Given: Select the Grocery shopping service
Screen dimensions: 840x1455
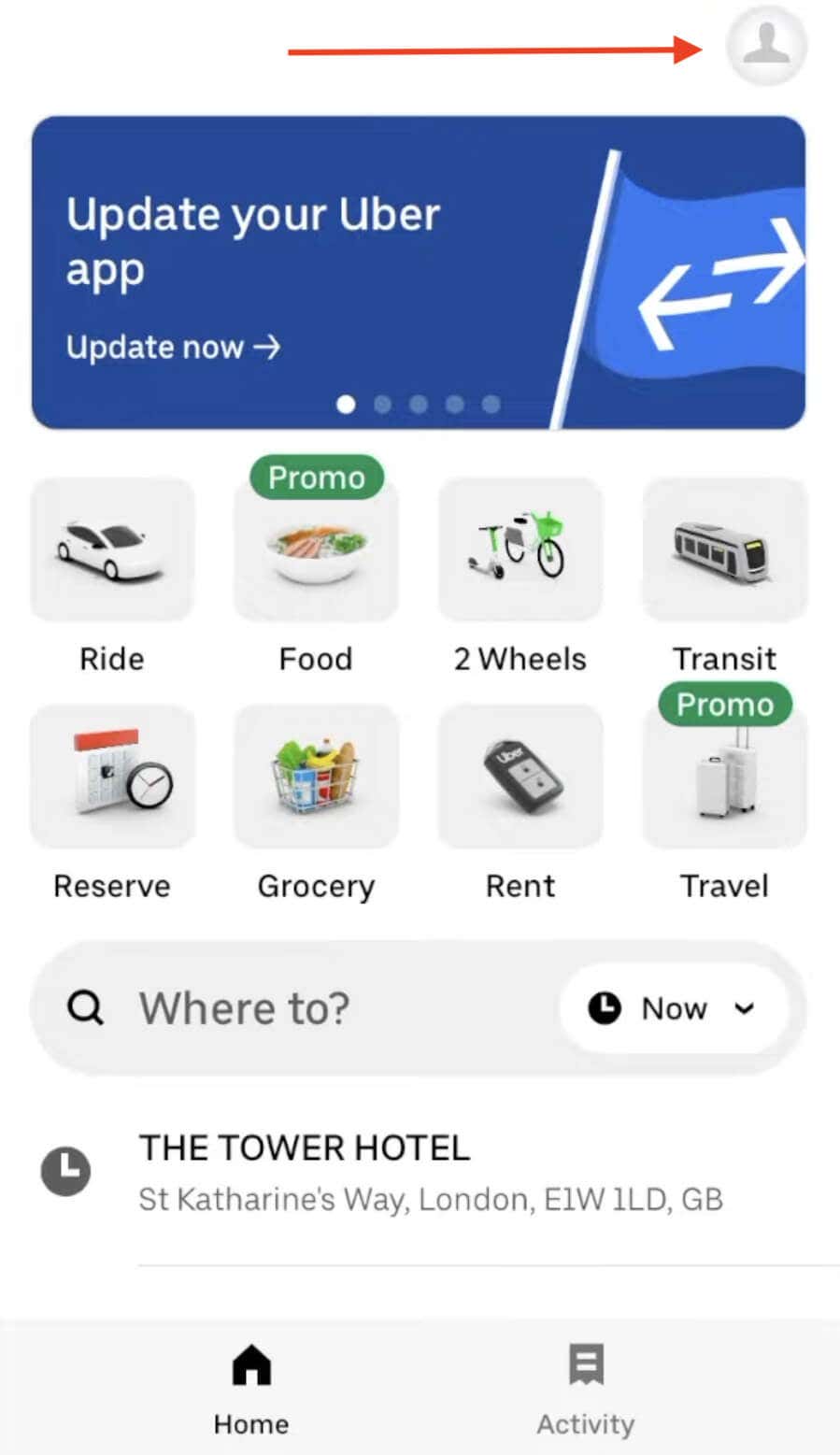Looking at the screenshot, I should pos(316,777).
